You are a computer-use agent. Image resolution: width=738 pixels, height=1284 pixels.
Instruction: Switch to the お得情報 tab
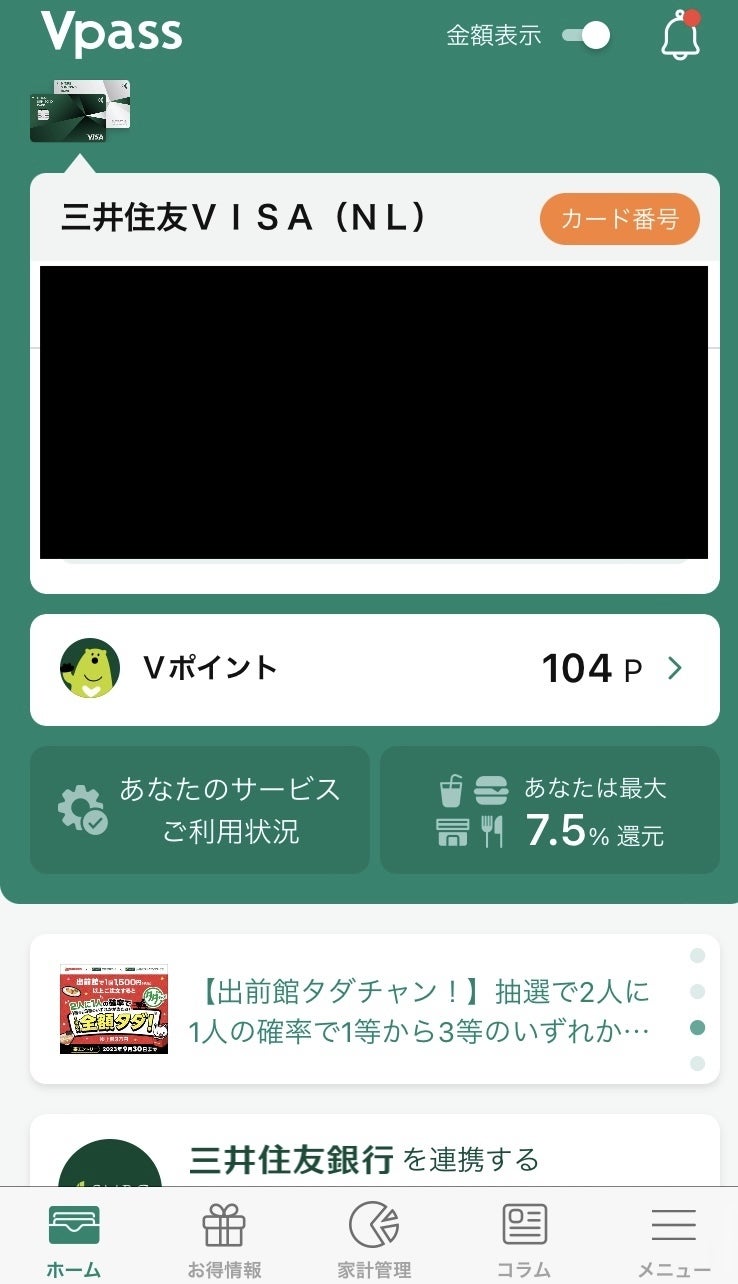(224, 1241)
